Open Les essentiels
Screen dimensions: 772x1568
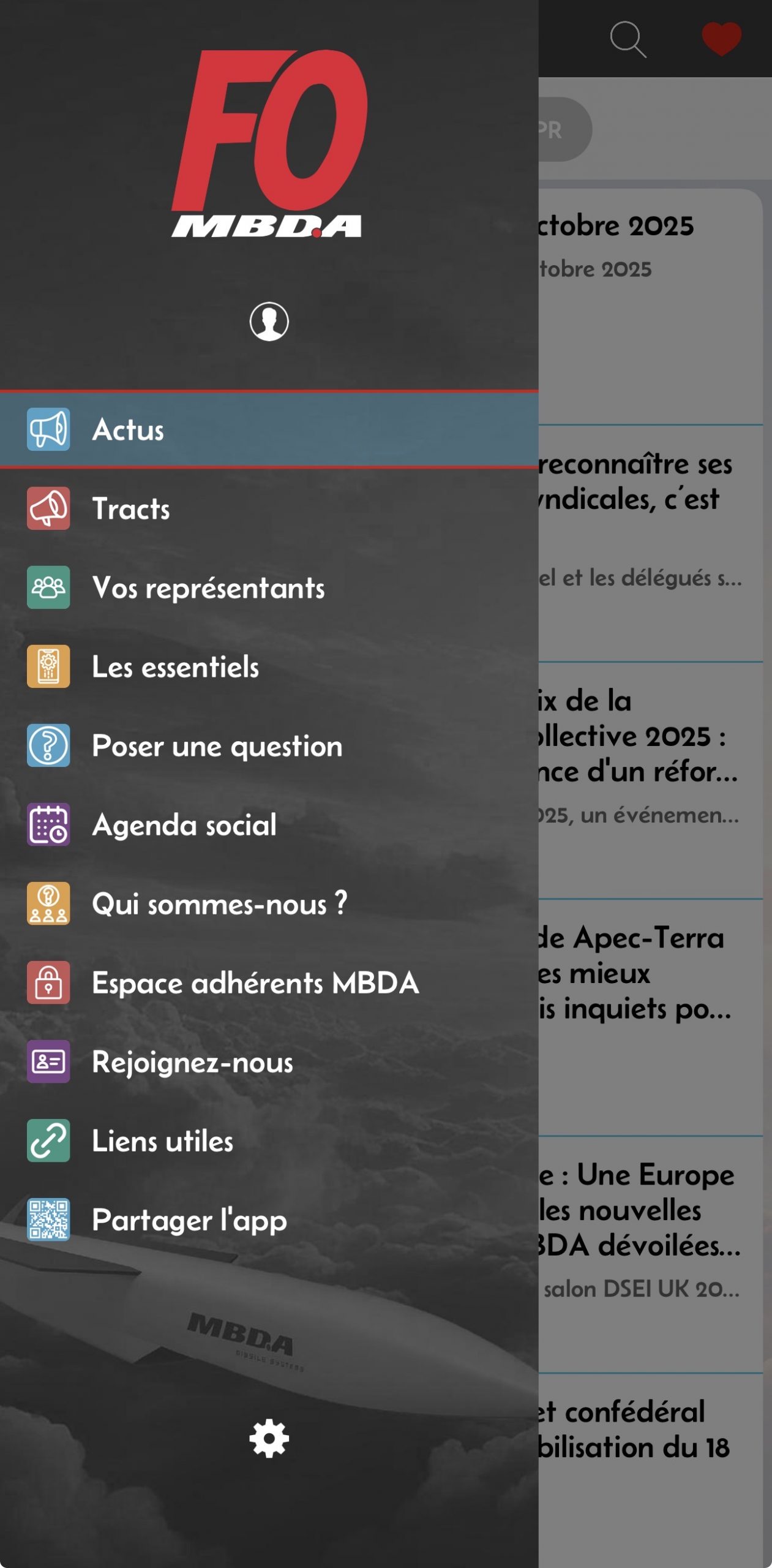(175, 666)
